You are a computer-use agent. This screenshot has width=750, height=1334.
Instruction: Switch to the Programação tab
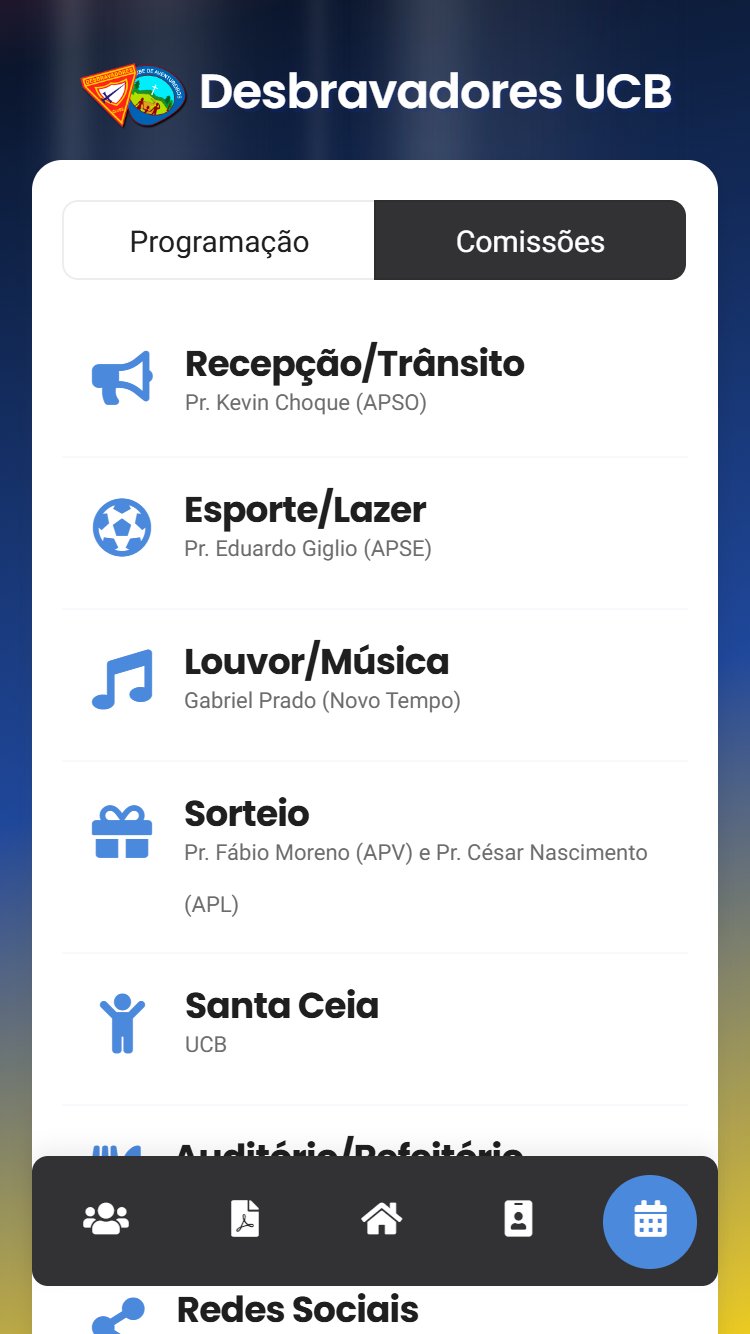(x=219, y=241)
